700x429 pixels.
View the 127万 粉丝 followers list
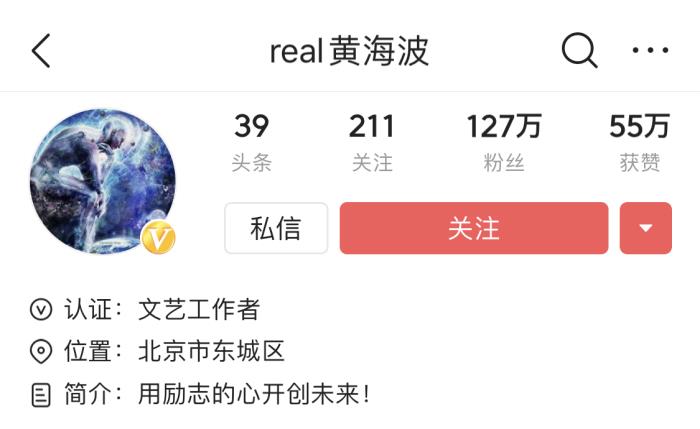tap(504, 142)
